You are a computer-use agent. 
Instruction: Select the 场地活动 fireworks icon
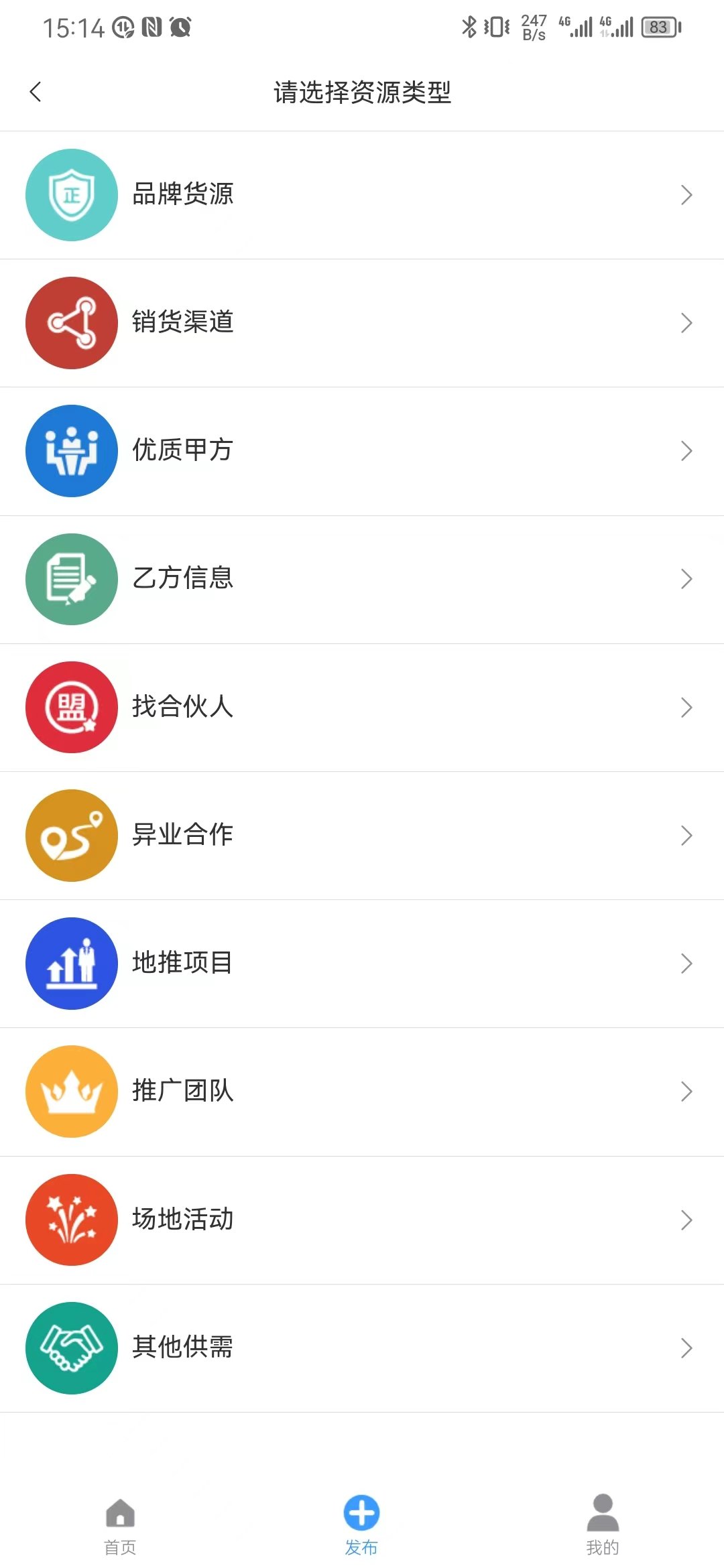tap(72, 1220)
